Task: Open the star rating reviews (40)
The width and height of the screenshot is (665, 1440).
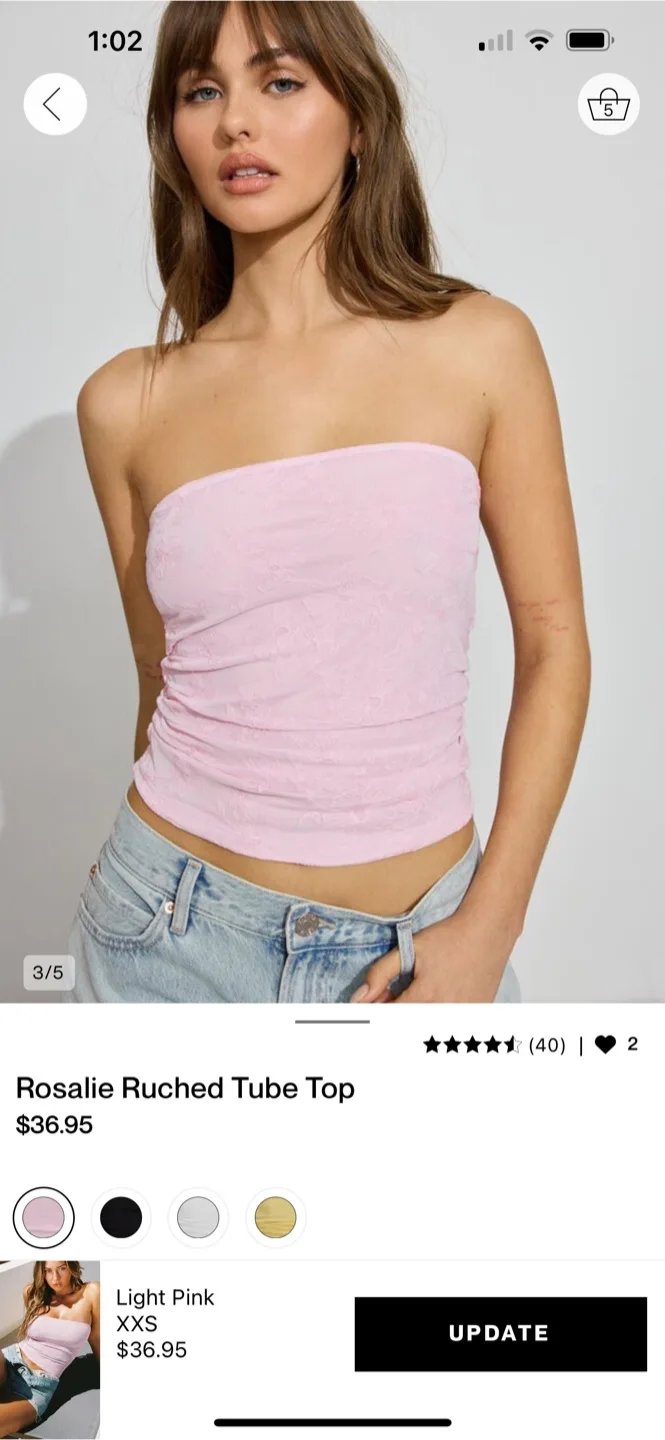Action: tap(493, 1045)
